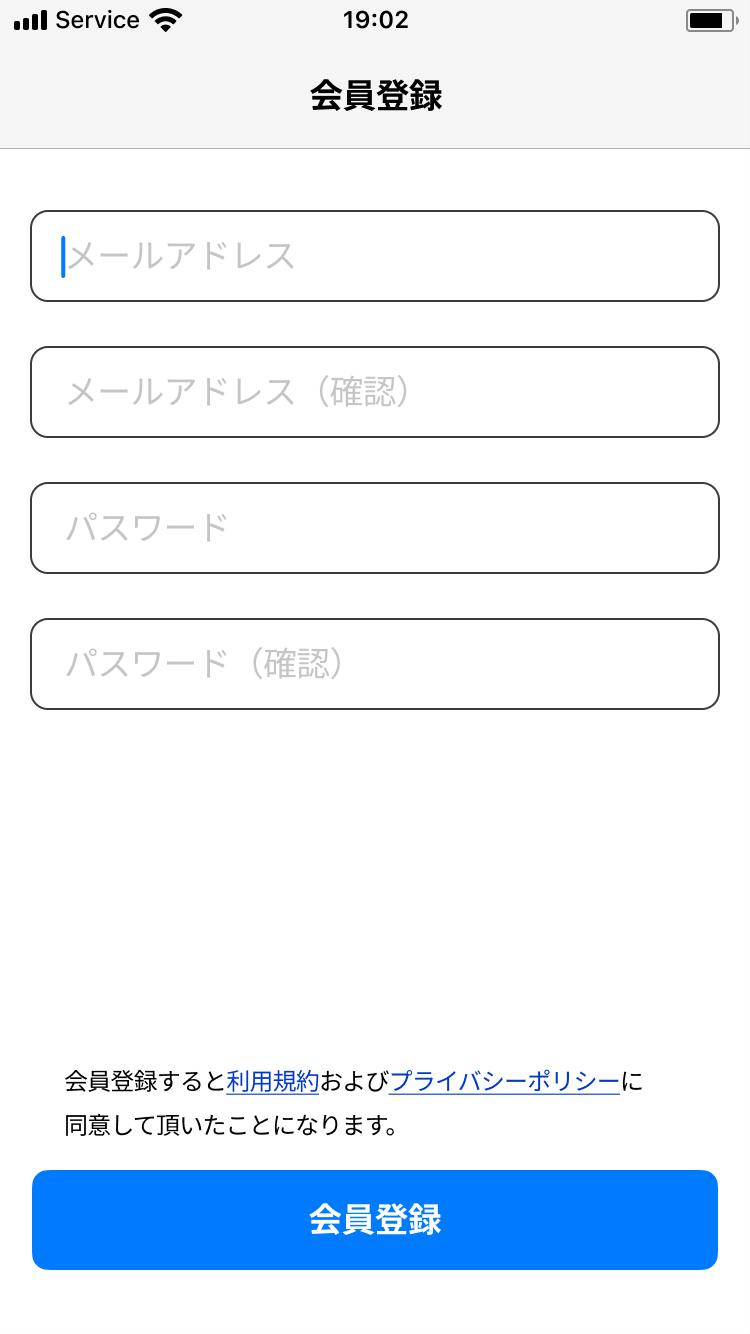Select the パスワード field
Image resolution: width=750 pixels, height=1334 pixels.
[375, 528]
